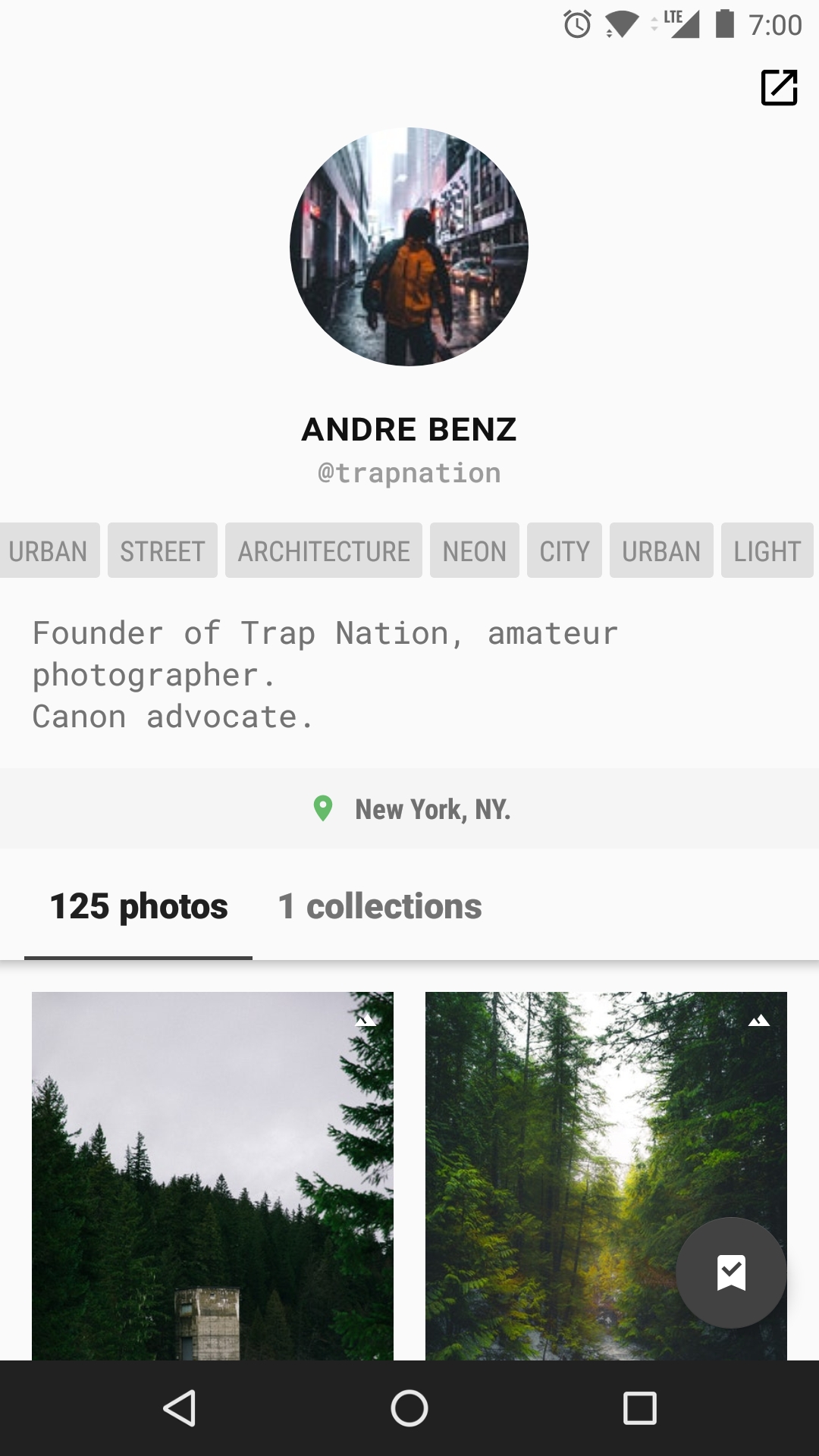
Task: Switch to the 125 photos tab
Action: pos(139,906)
